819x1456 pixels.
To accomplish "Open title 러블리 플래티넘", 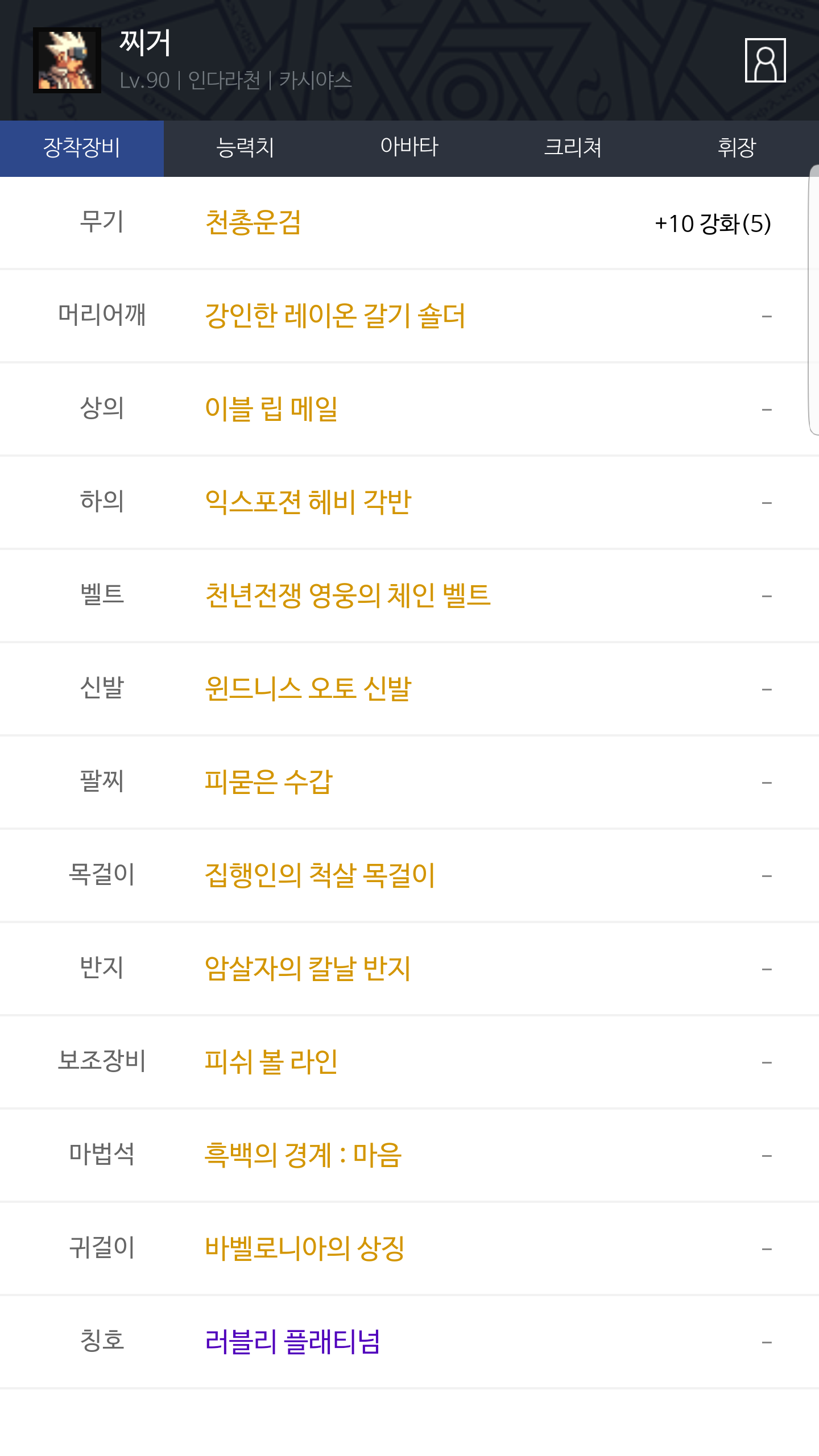I will point(292,1342).
